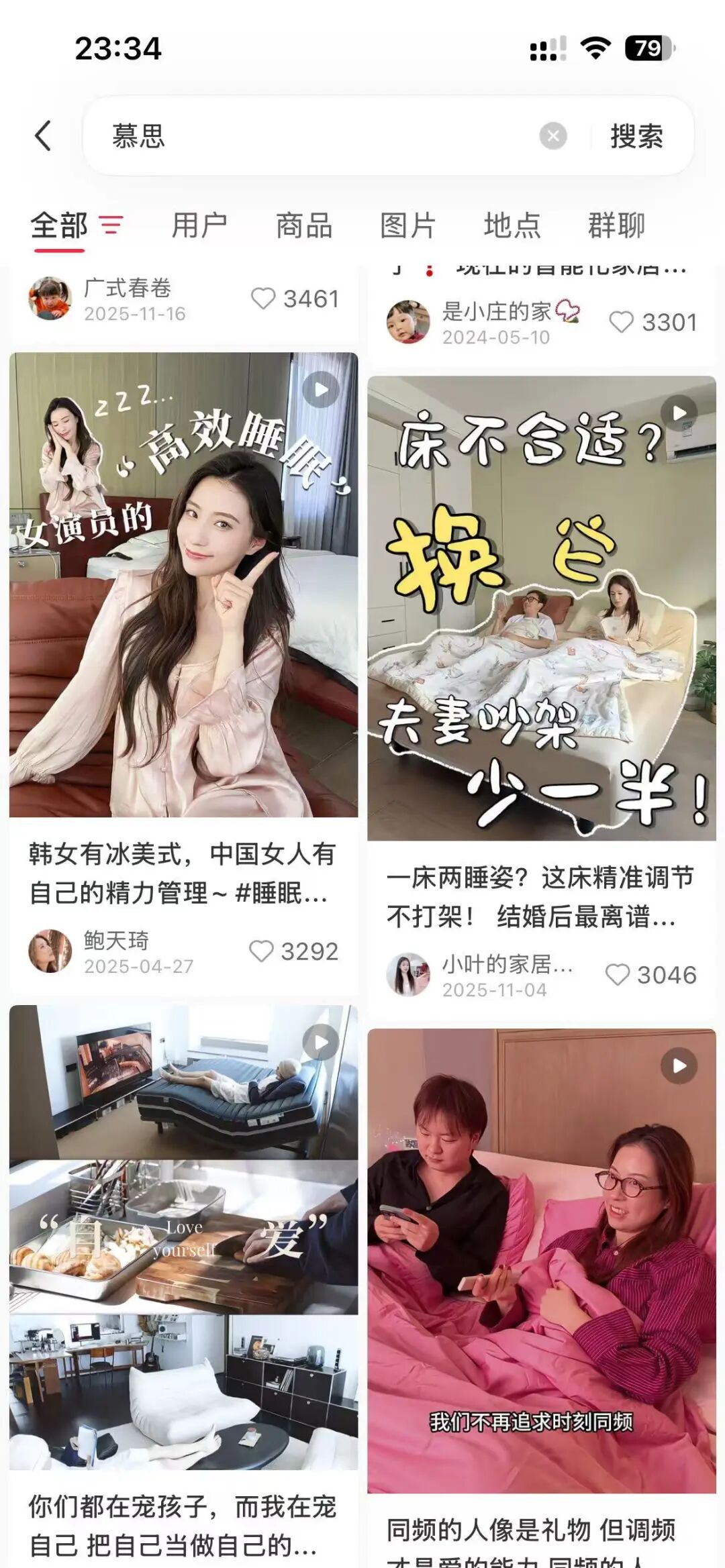Like 鲍天琦's post

point(261,951)
